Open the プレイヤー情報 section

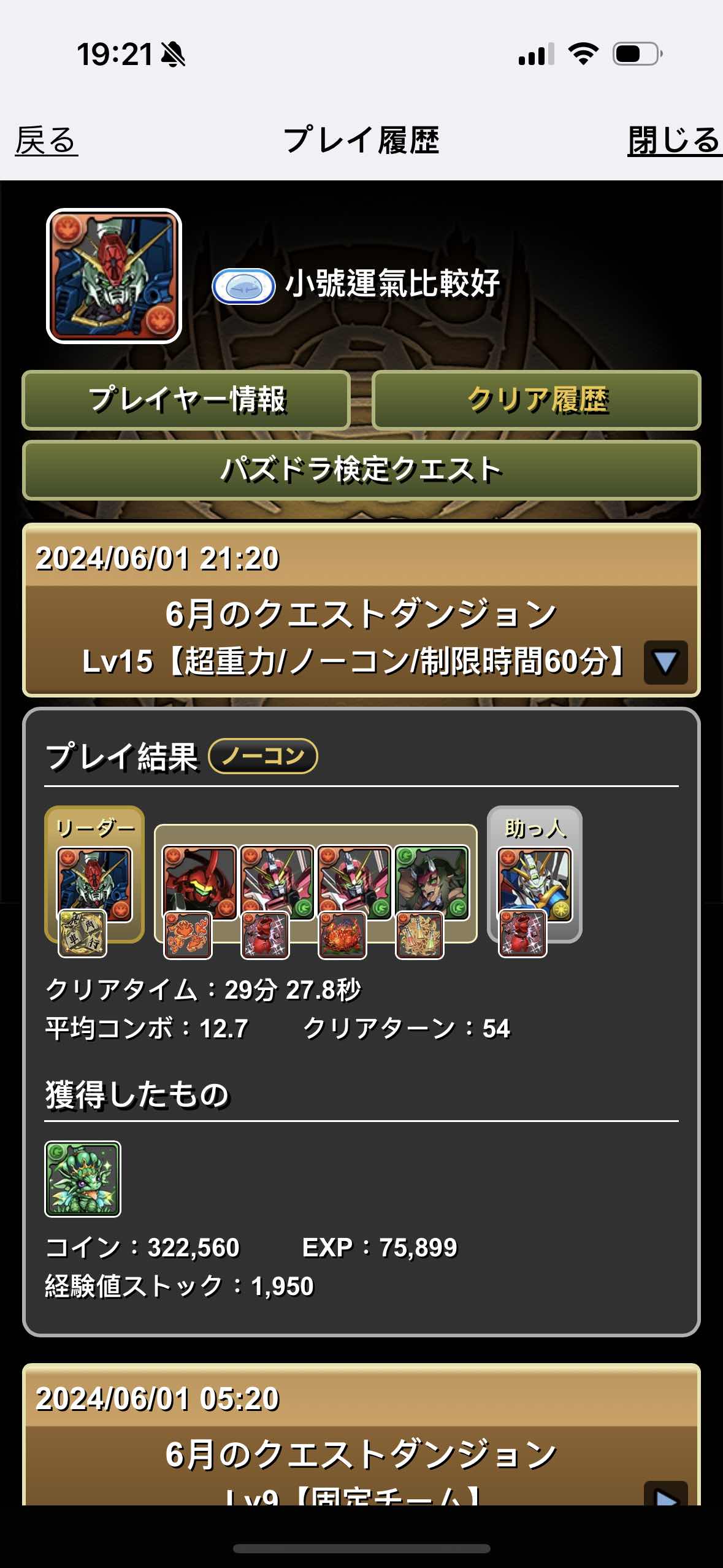pyautogui.click(x=186, y=400)
